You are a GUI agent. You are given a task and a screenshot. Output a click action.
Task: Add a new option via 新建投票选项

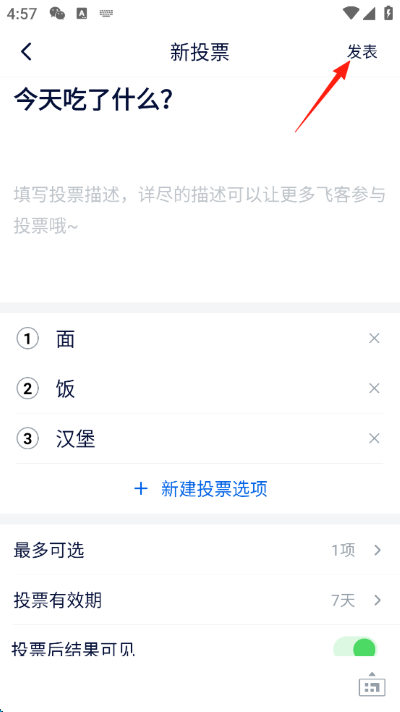click(x=200, y=489)
